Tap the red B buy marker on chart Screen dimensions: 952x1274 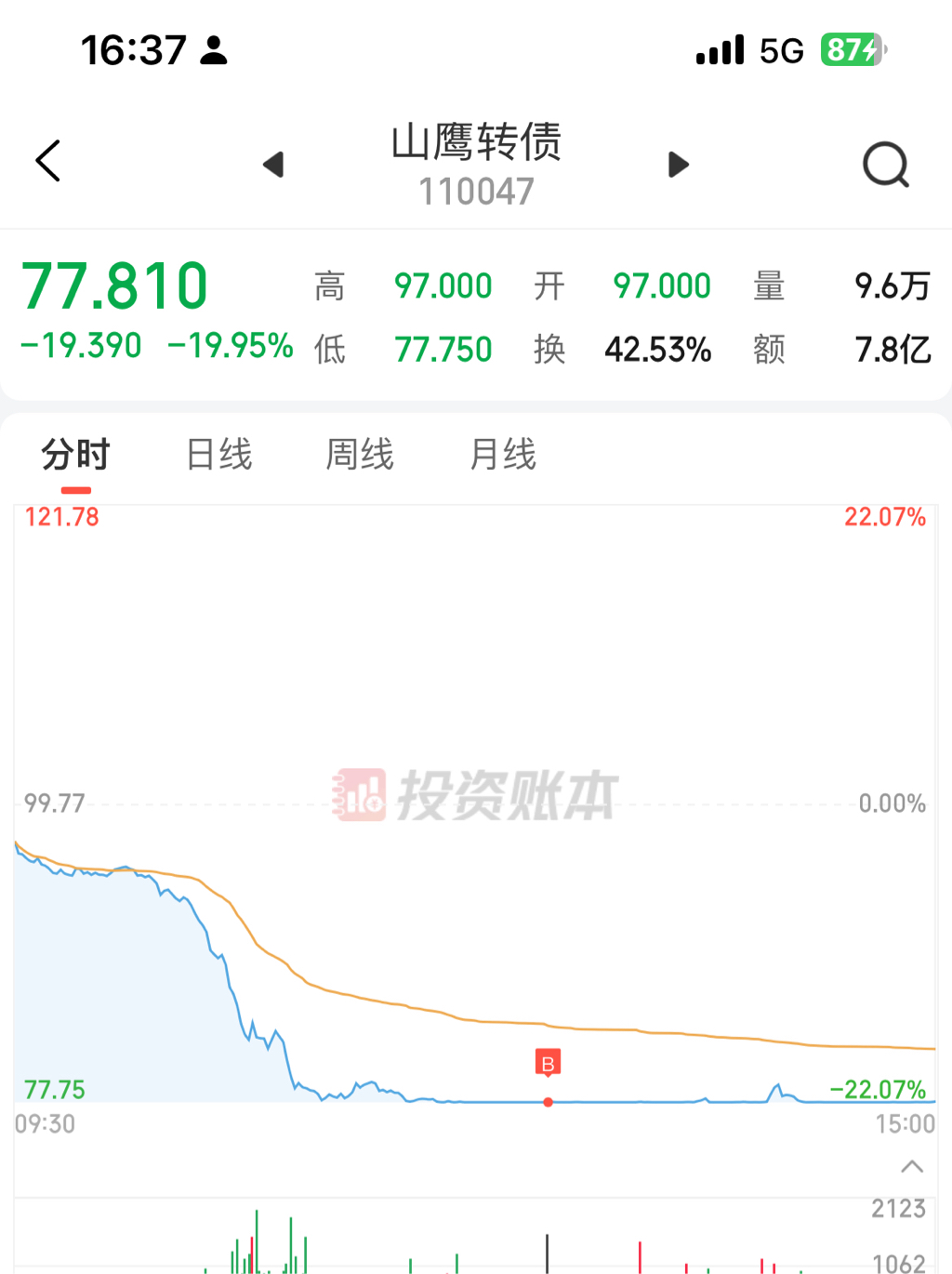(548, 1063)
